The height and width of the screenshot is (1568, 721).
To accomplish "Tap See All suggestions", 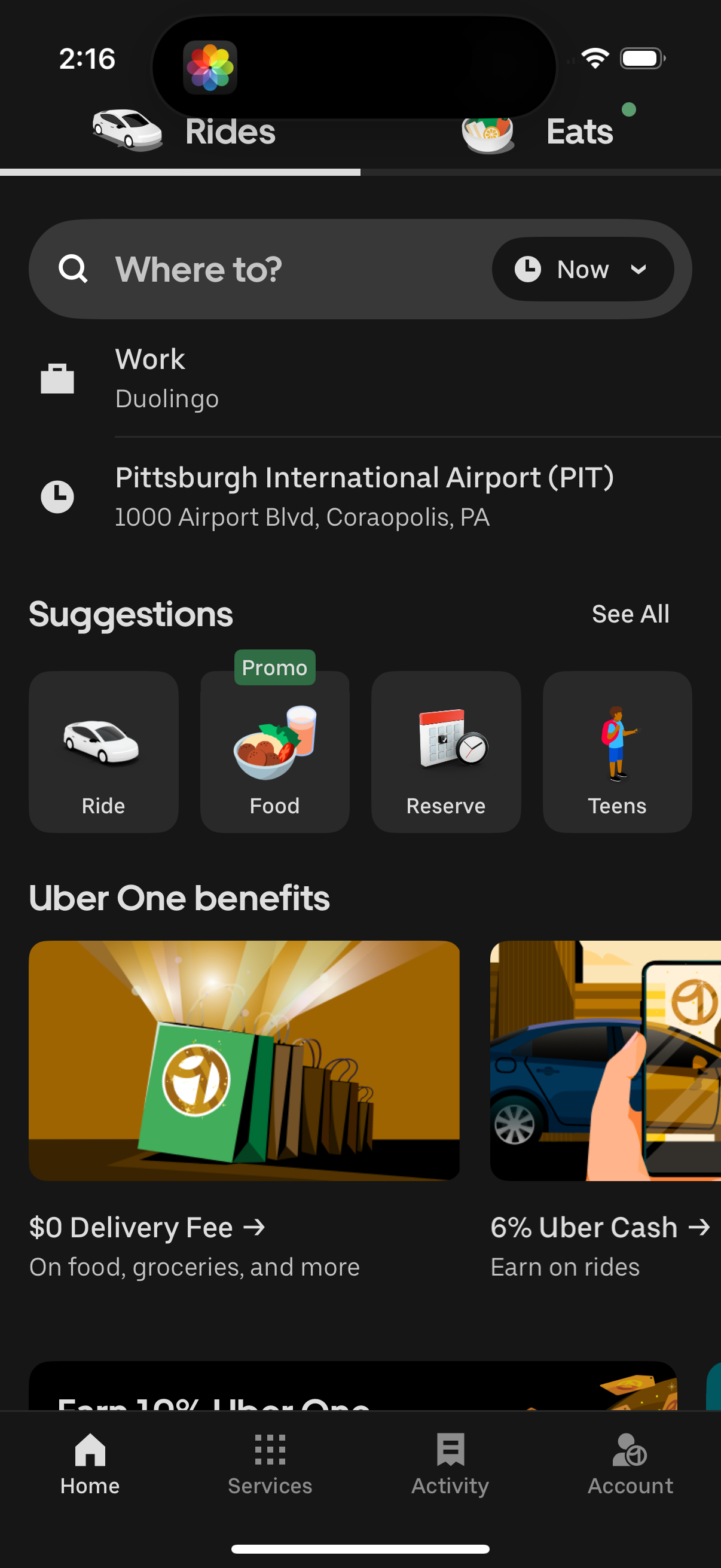I will 630,614.
